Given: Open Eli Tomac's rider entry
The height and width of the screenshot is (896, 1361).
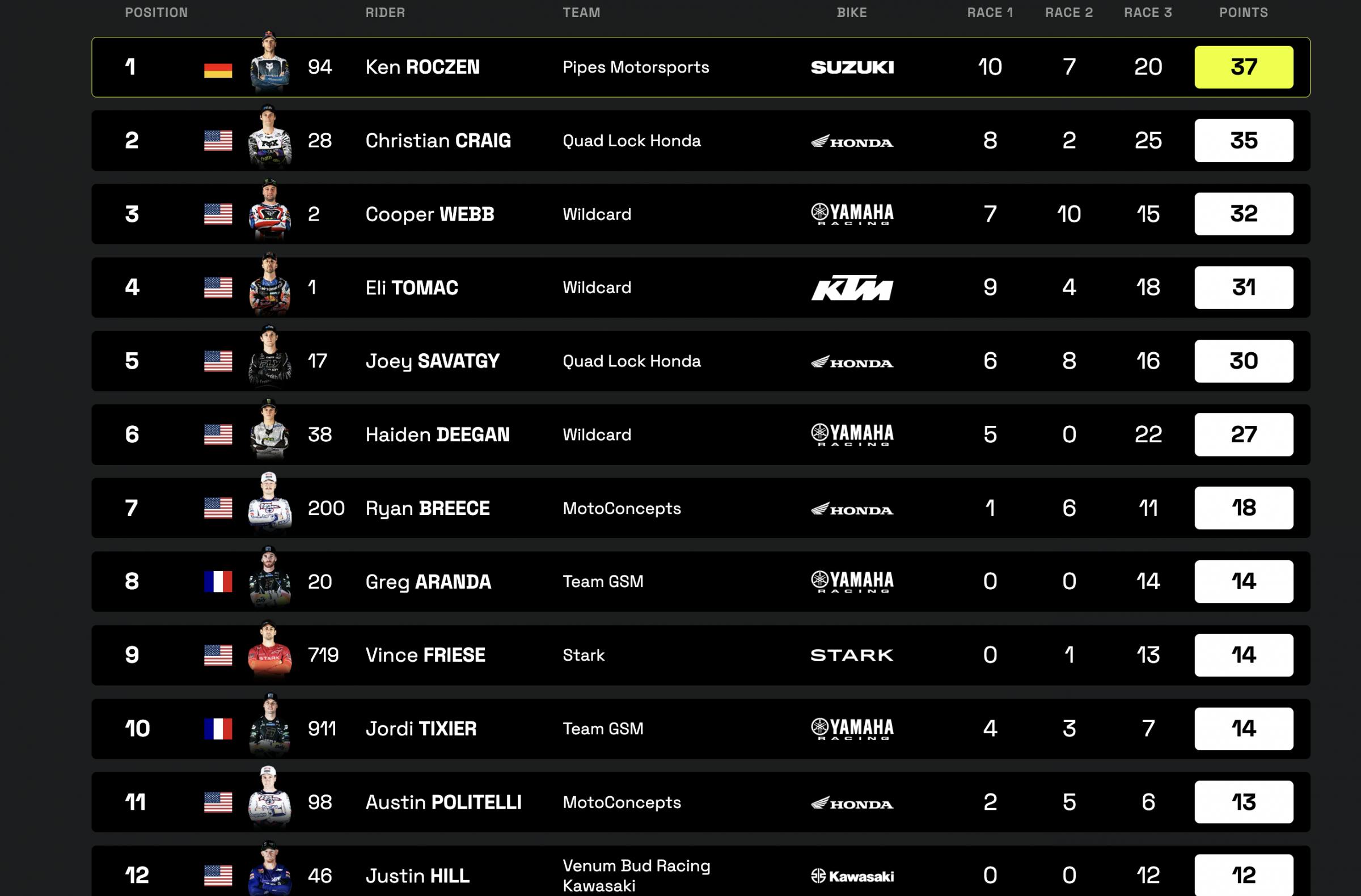Looking at the screenshot, I should coord(411,288).
